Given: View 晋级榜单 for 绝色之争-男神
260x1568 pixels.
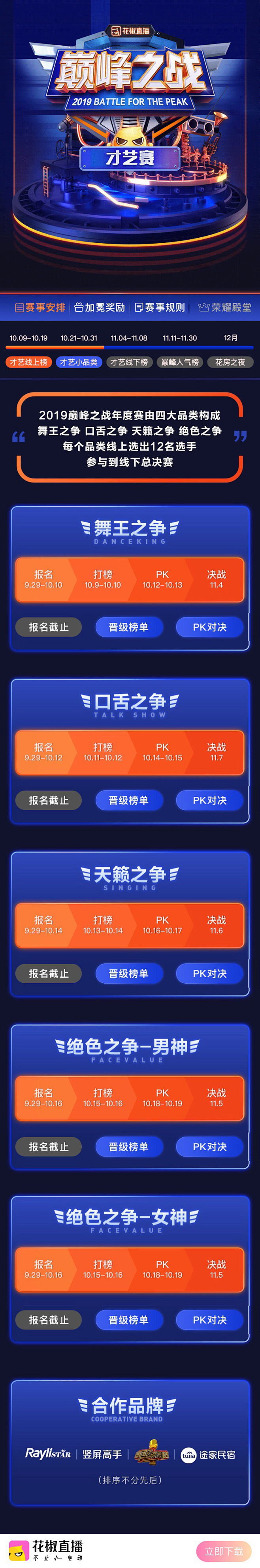Looking at the screenshot, I should coord(128,1146).
